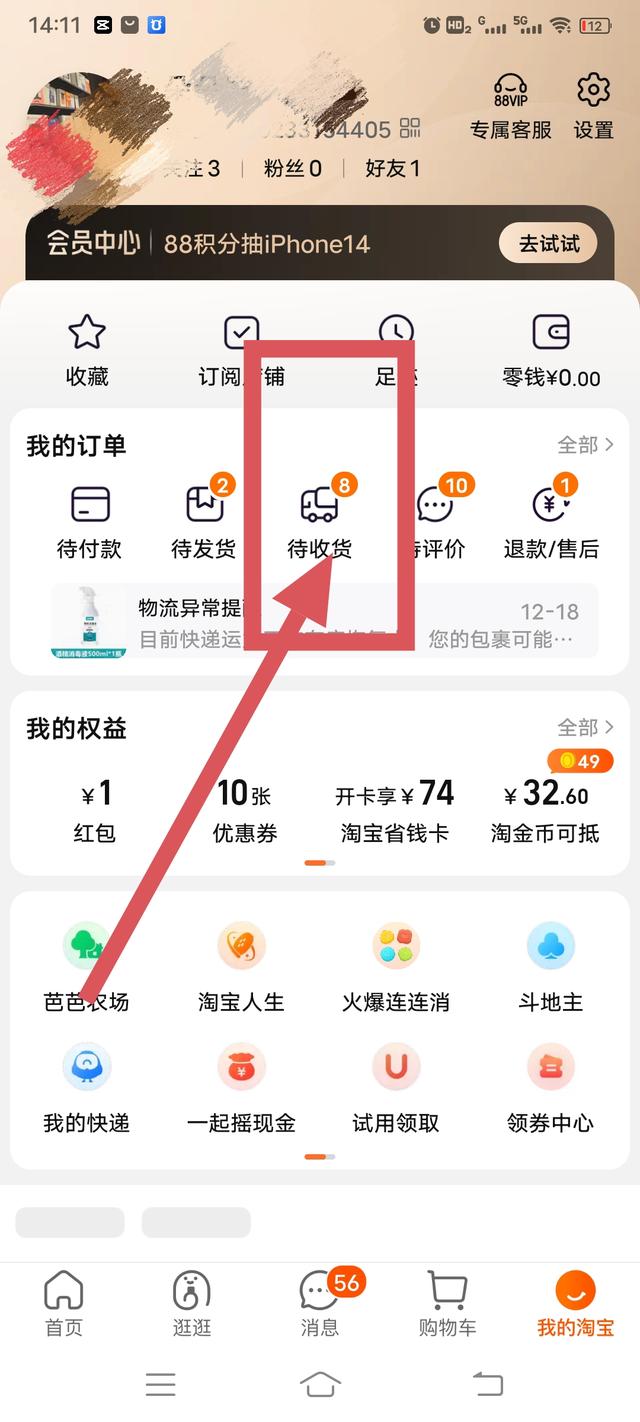Screen dimensions: 640x1422
Task: Open 待付款 orders
Action: 90,522
